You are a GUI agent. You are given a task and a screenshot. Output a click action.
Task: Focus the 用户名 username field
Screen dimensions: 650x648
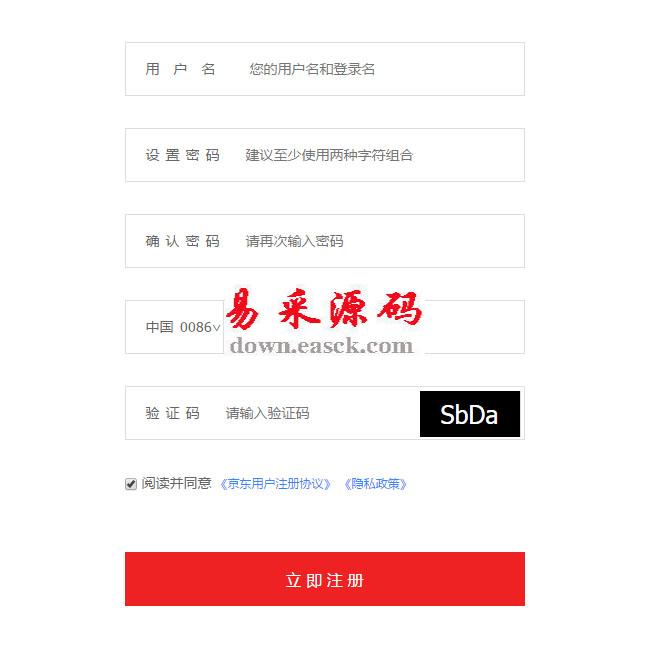[380, 69]
